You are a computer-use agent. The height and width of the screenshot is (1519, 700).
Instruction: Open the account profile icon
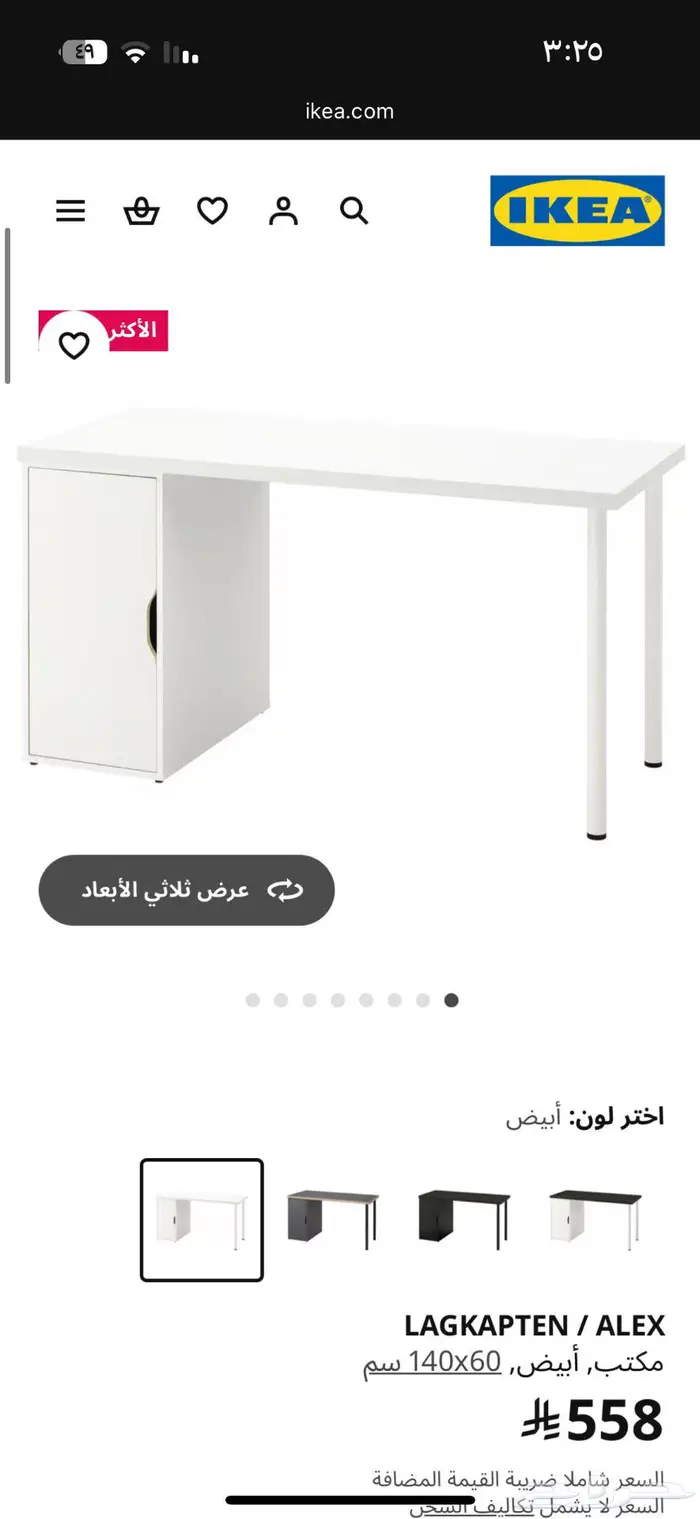pyautogui.click(x=283, y=211)
